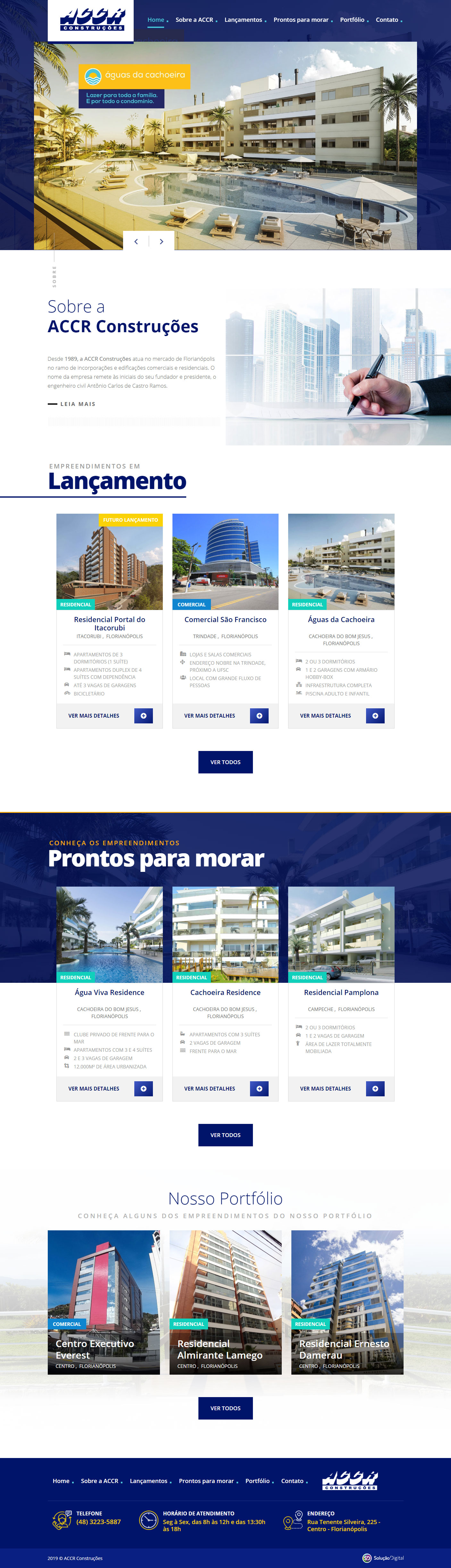The width and height of the screenshot is (451, 1568).
Task: View details of Residencial Pamplona
Action: tap(341, 1088)
